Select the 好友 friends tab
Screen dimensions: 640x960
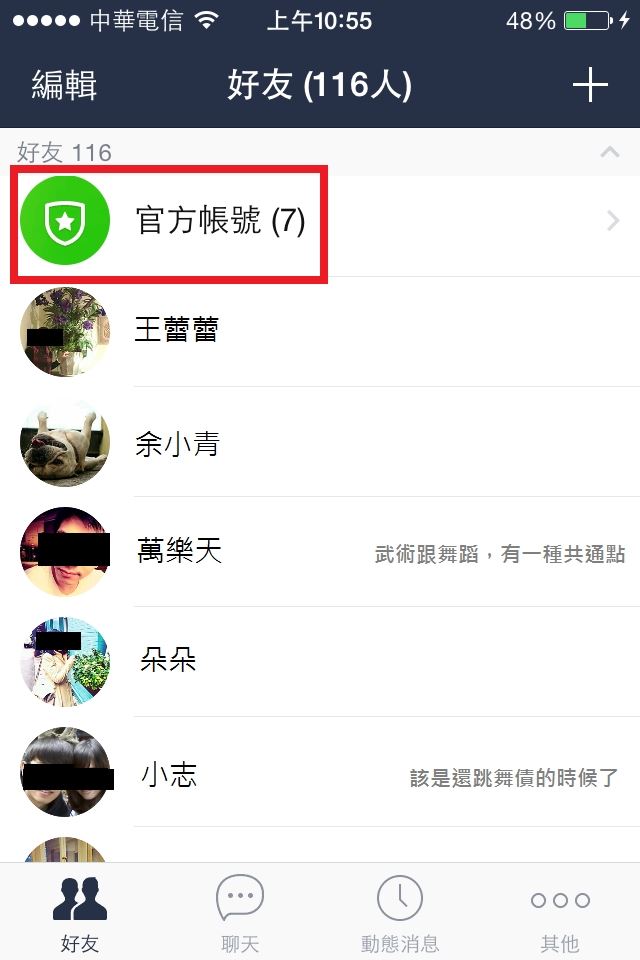click(80, 912)
